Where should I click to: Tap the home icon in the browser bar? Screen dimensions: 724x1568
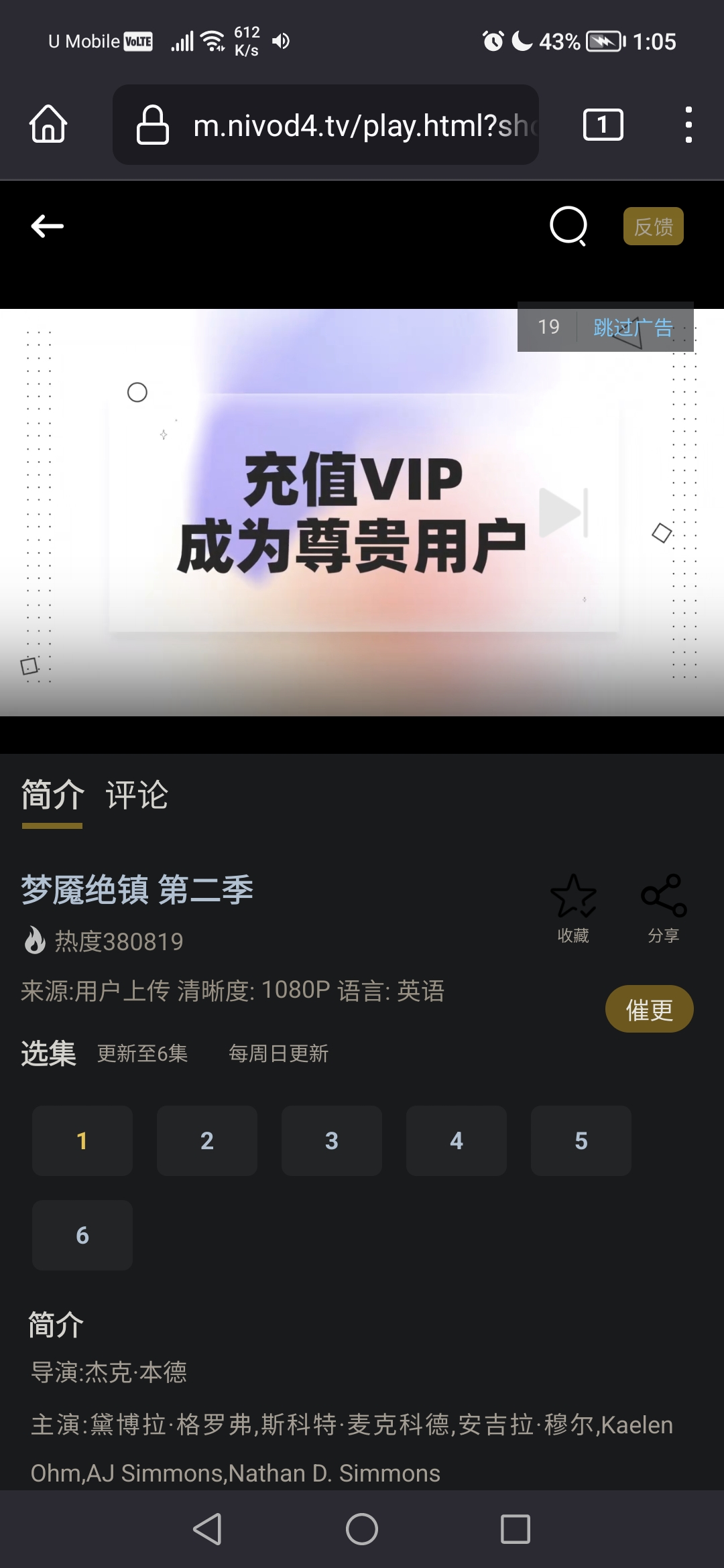pos(47,124)
